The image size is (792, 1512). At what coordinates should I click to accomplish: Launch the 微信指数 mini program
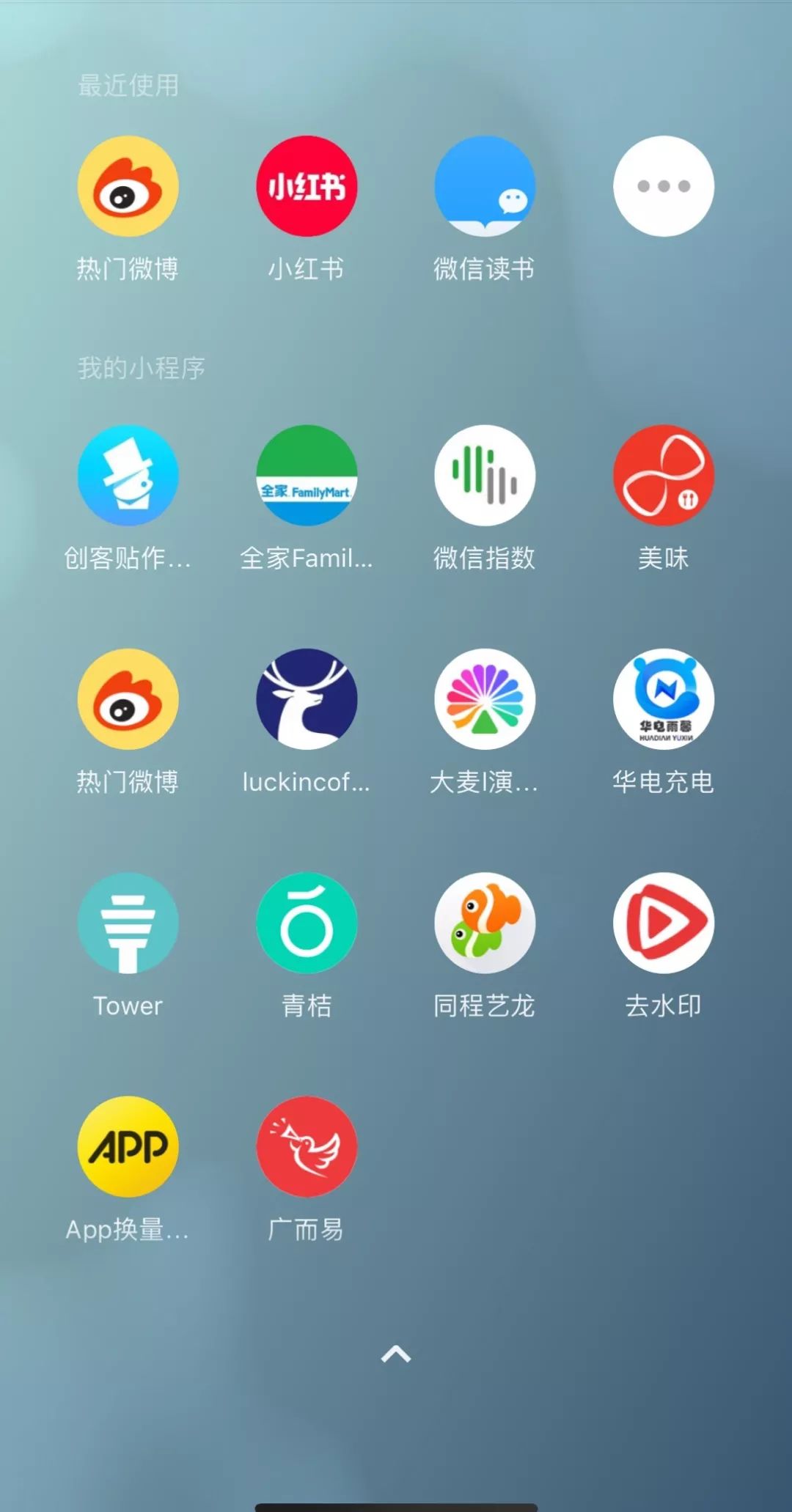(484, 476)
